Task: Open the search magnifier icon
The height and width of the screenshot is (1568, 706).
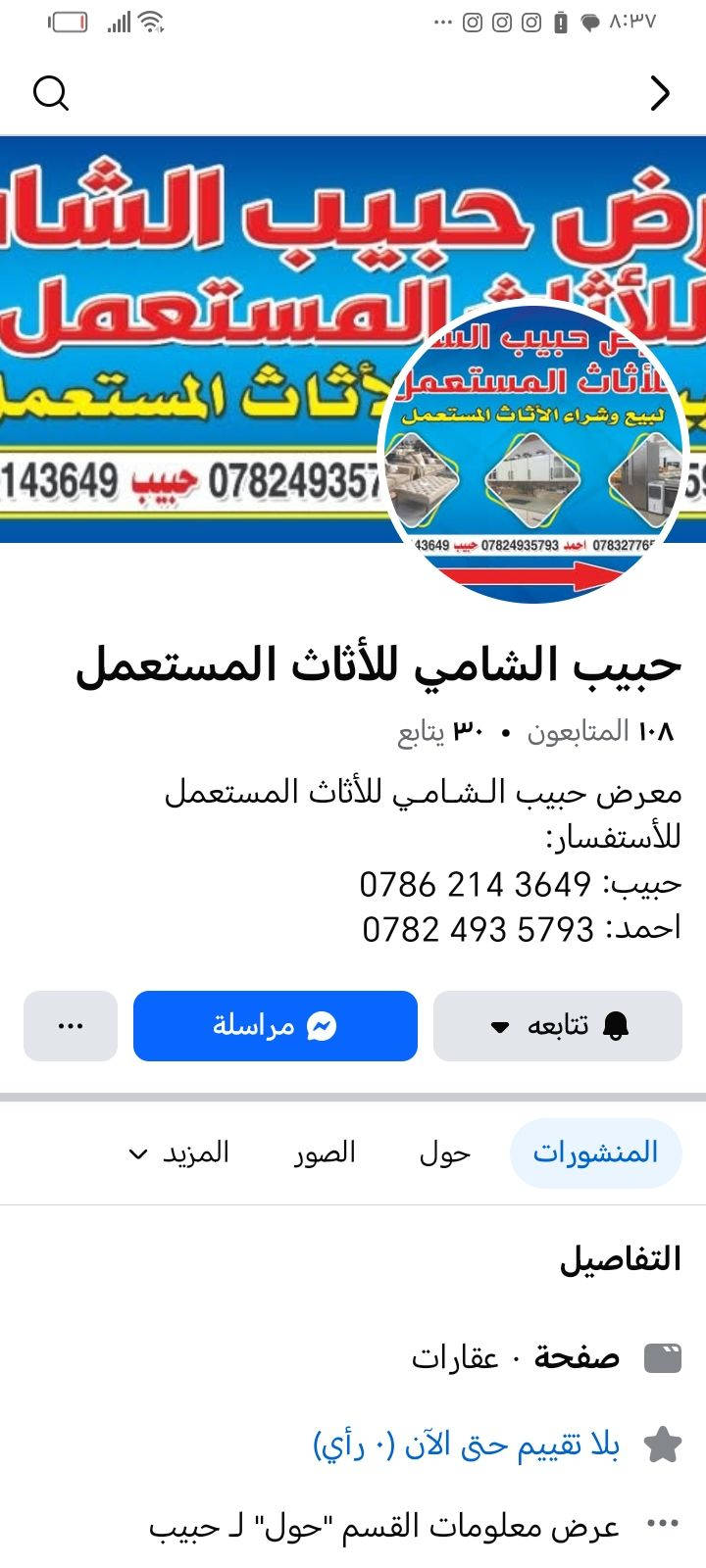Action: 51,94
